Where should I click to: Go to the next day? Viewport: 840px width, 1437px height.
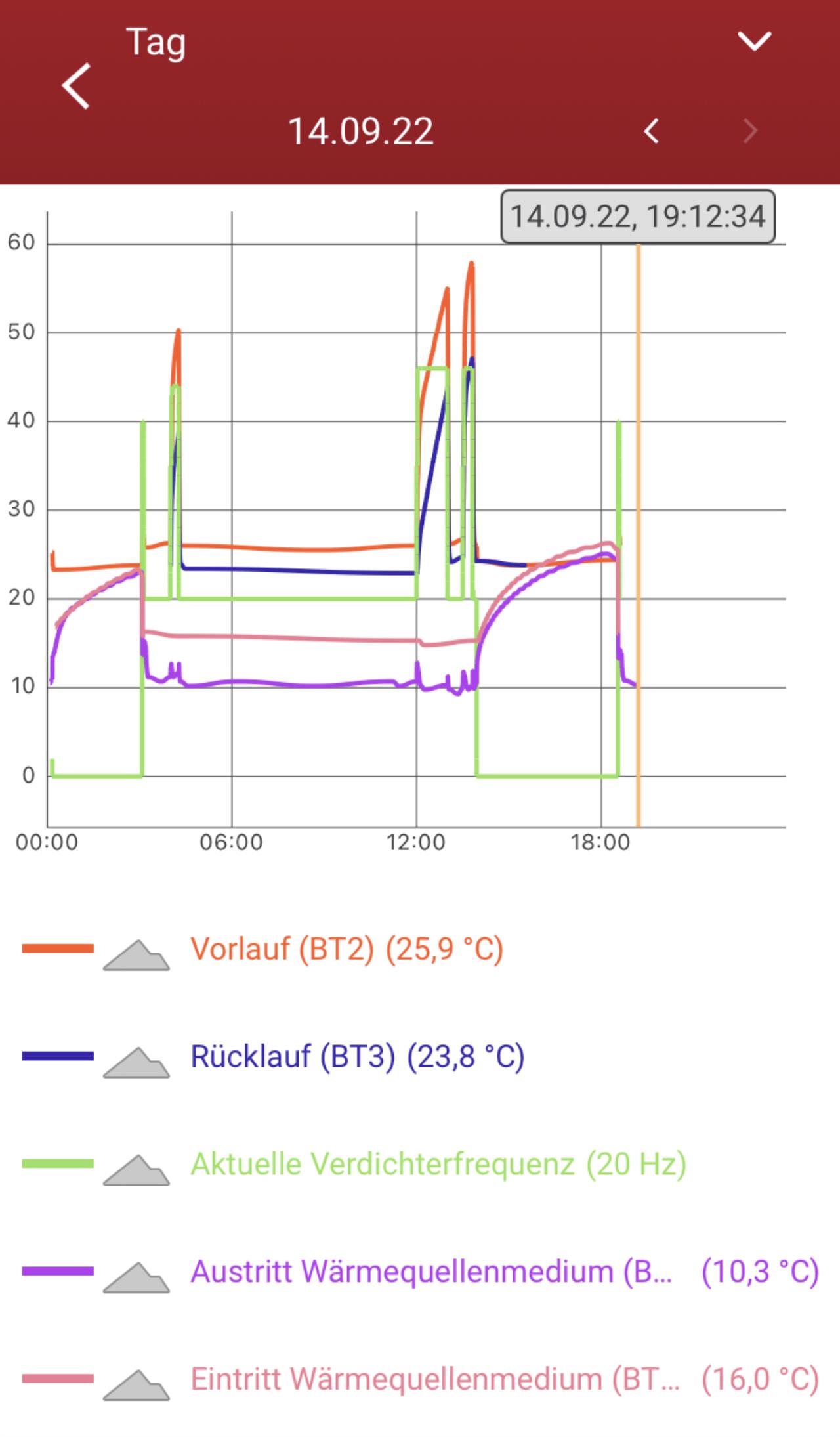point(750,131)
